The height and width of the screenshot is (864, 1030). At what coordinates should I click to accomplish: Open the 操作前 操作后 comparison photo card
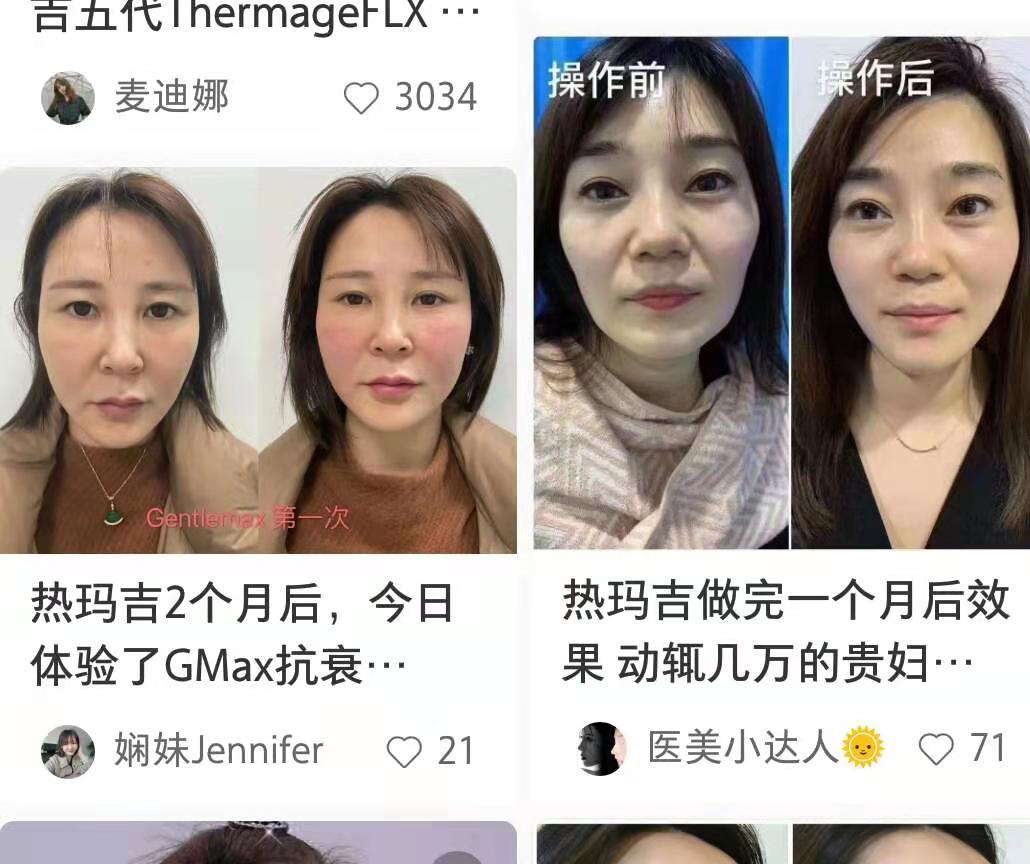(x=781, y=293)
